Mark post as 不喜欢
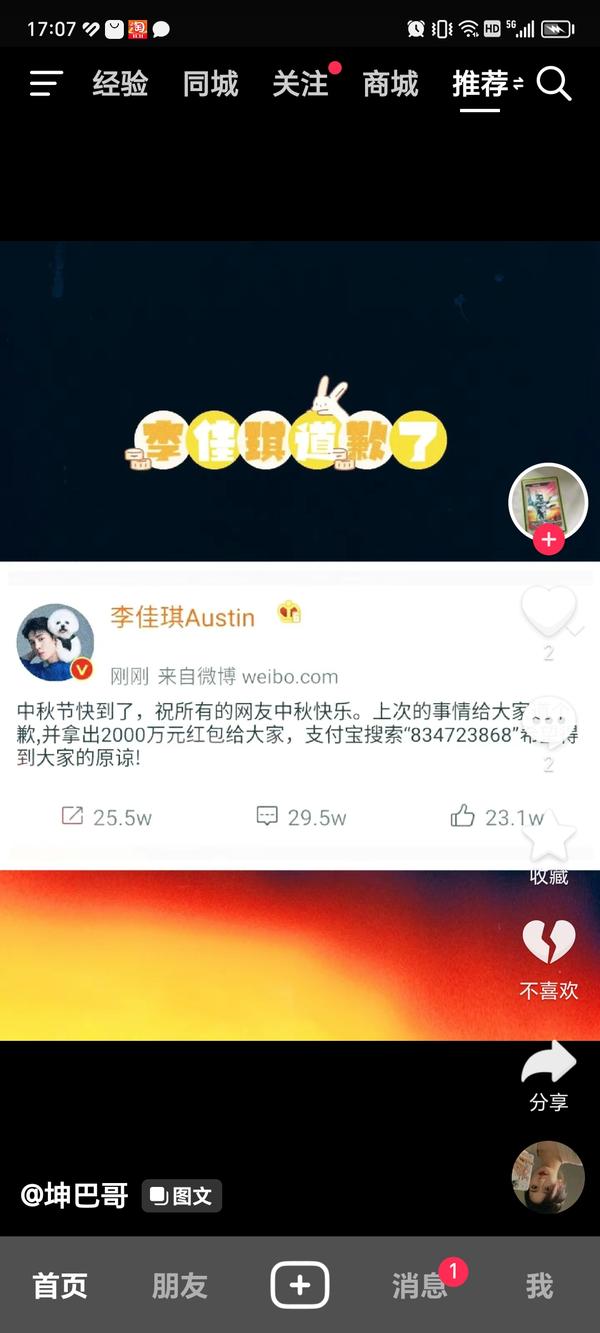Screen dimensions: 600x1333 coord(548,942)
